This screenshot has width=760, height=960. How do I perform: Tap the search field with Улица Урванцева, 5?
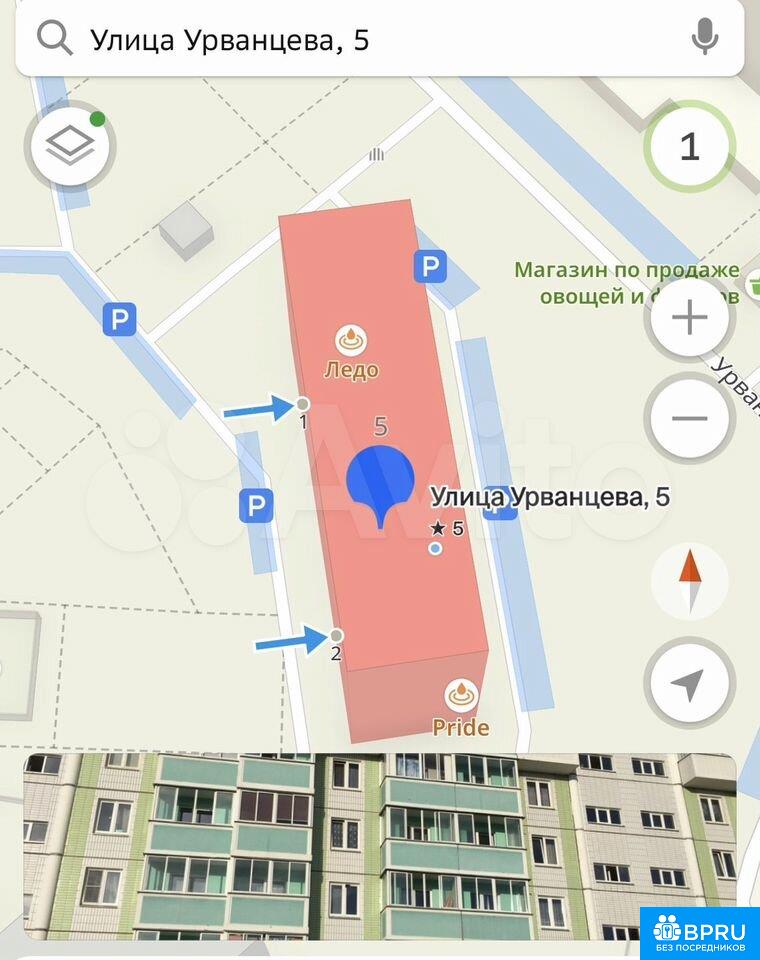pos(360,39)
